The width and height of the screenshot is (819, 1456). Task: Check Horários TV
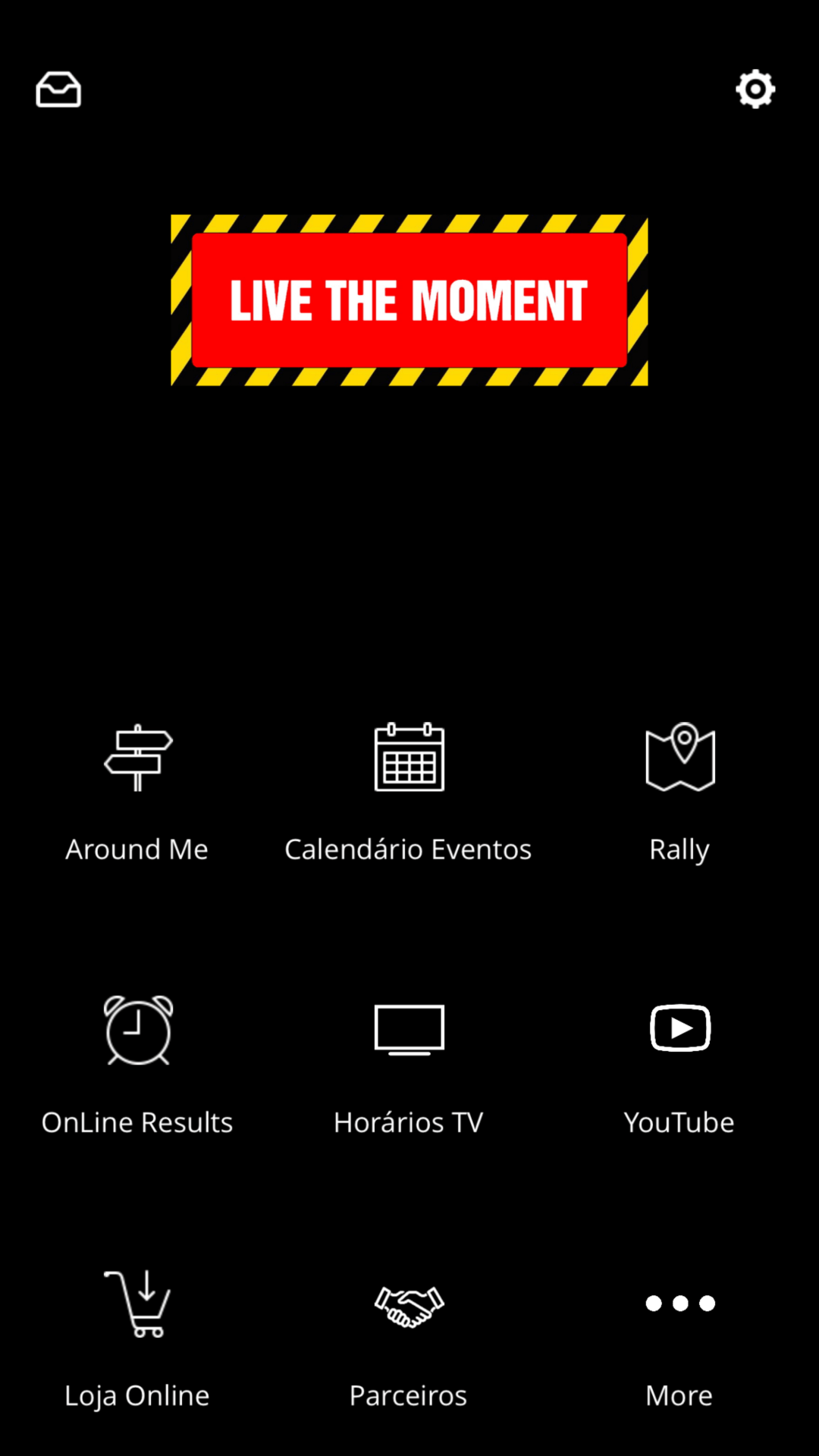(x=409, y=1065)
